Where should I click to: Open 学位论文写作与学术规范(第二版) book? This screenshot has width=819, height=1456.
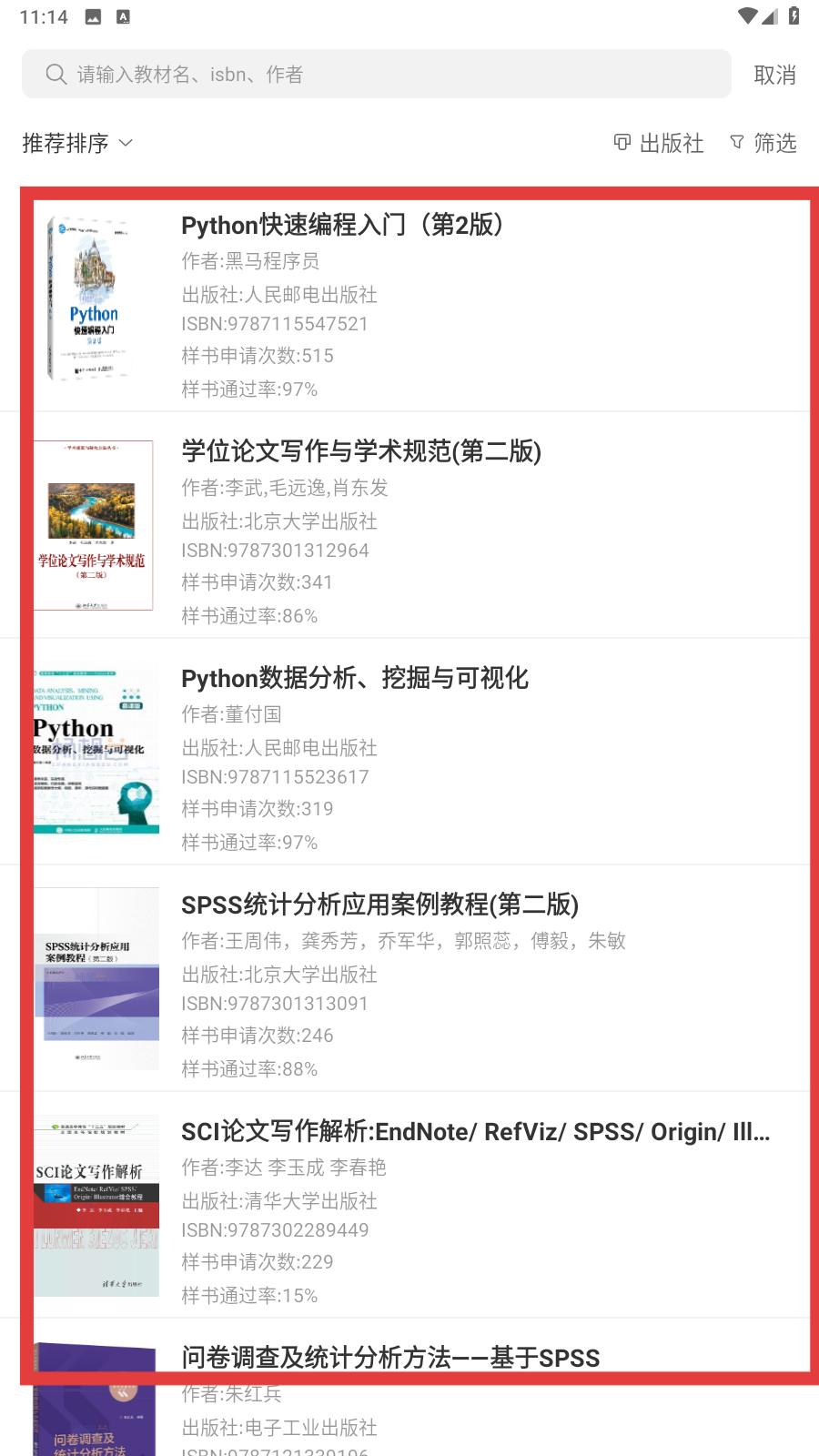409,525
